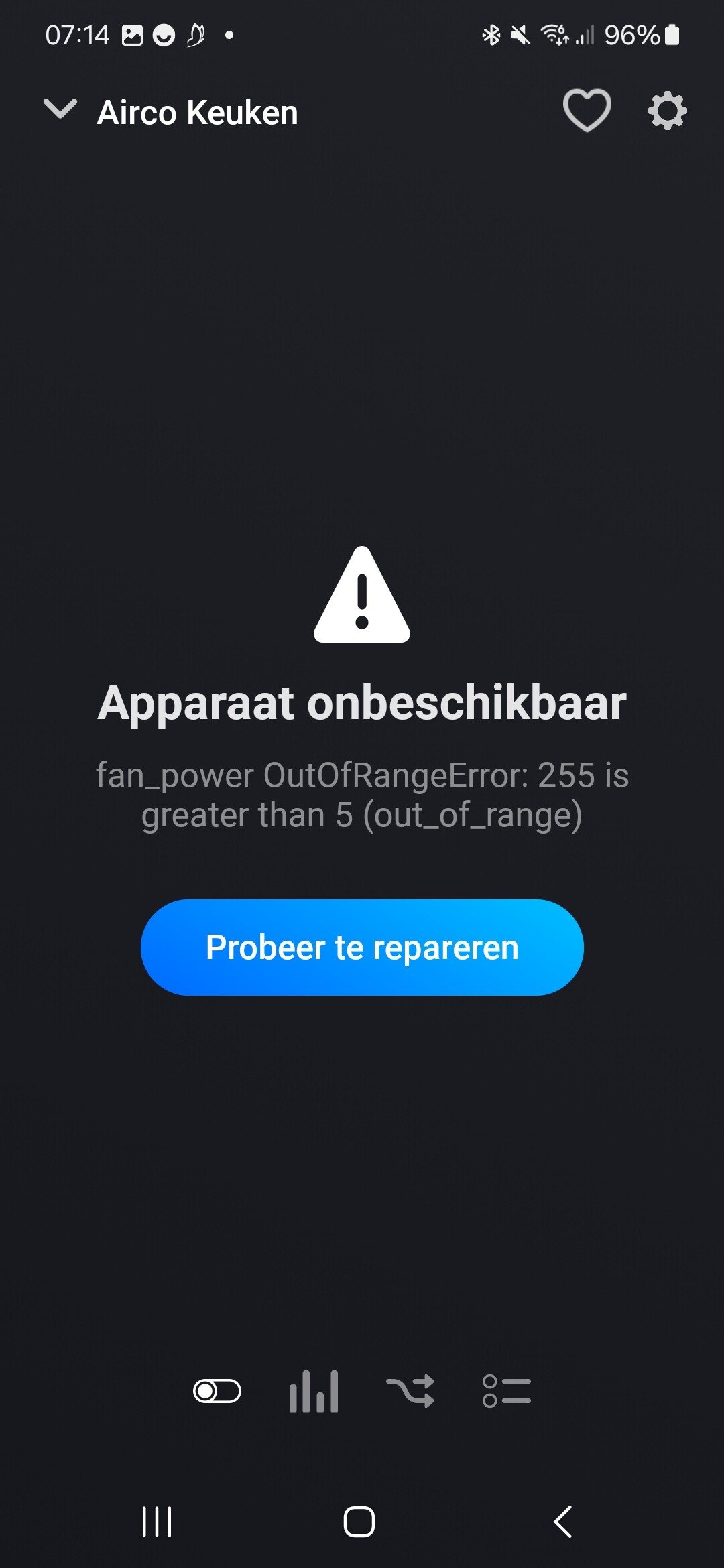Viewport: 724px width, 1568px height.
Task: Open the list view tab
Action: point(507,1391)
